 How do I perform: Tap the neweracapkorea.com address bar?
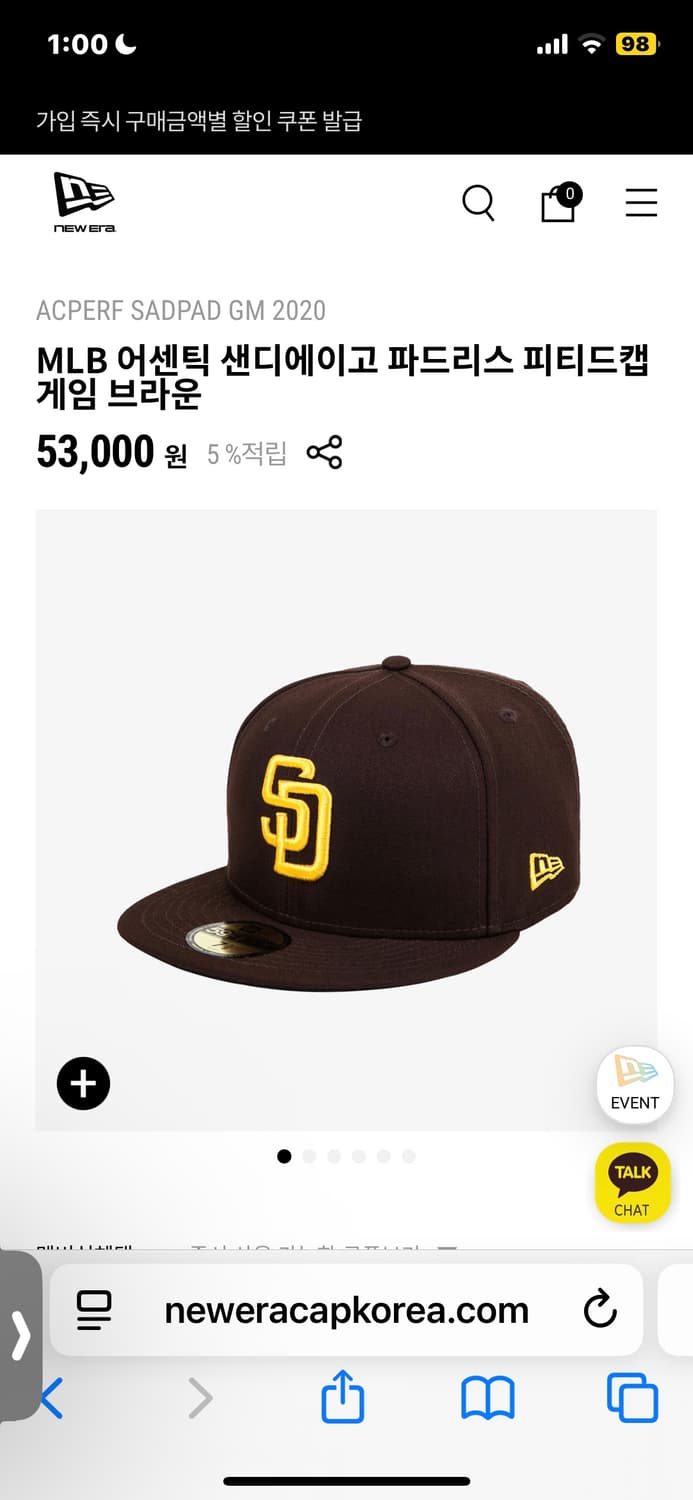point(346,1310)
